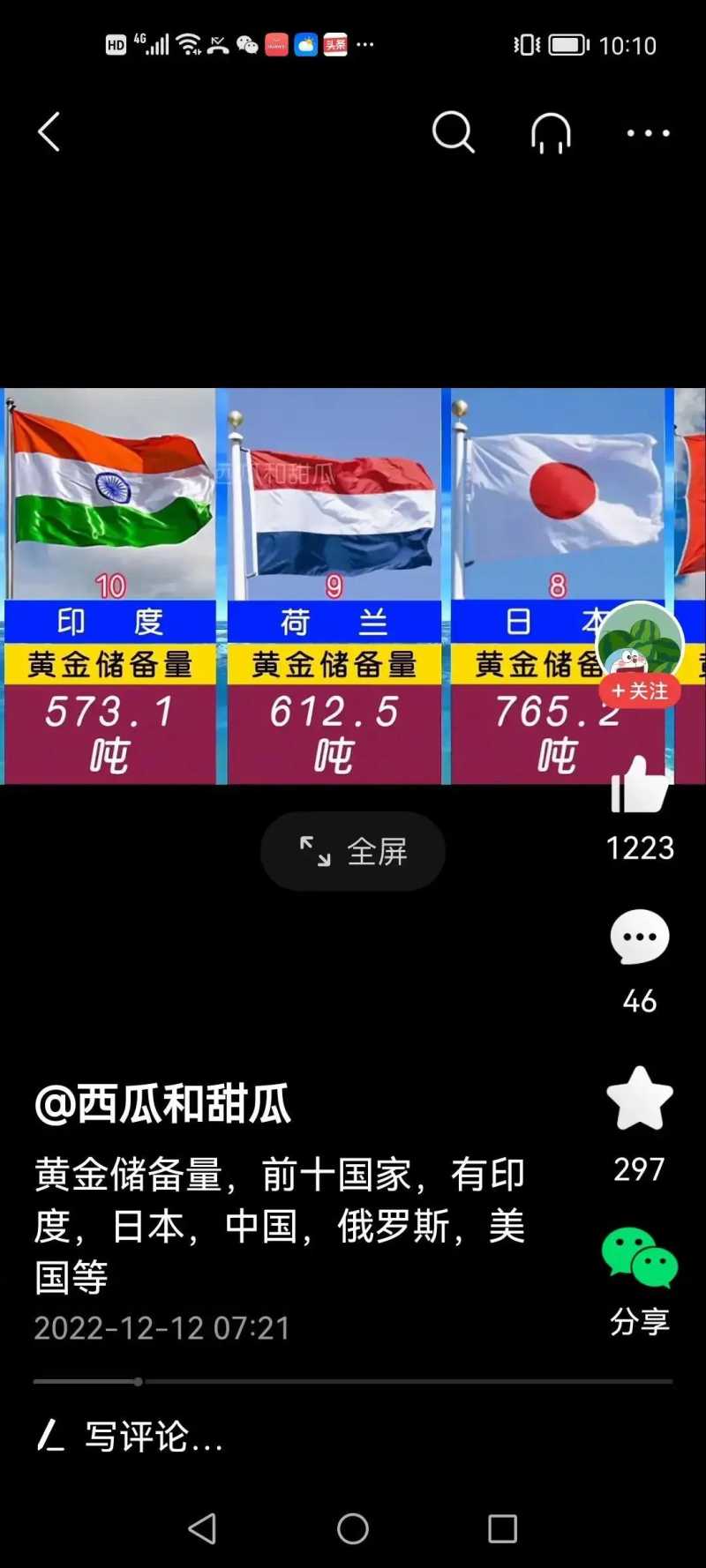
Task: Open the comments bubble
Action: (x=640, y=937)
